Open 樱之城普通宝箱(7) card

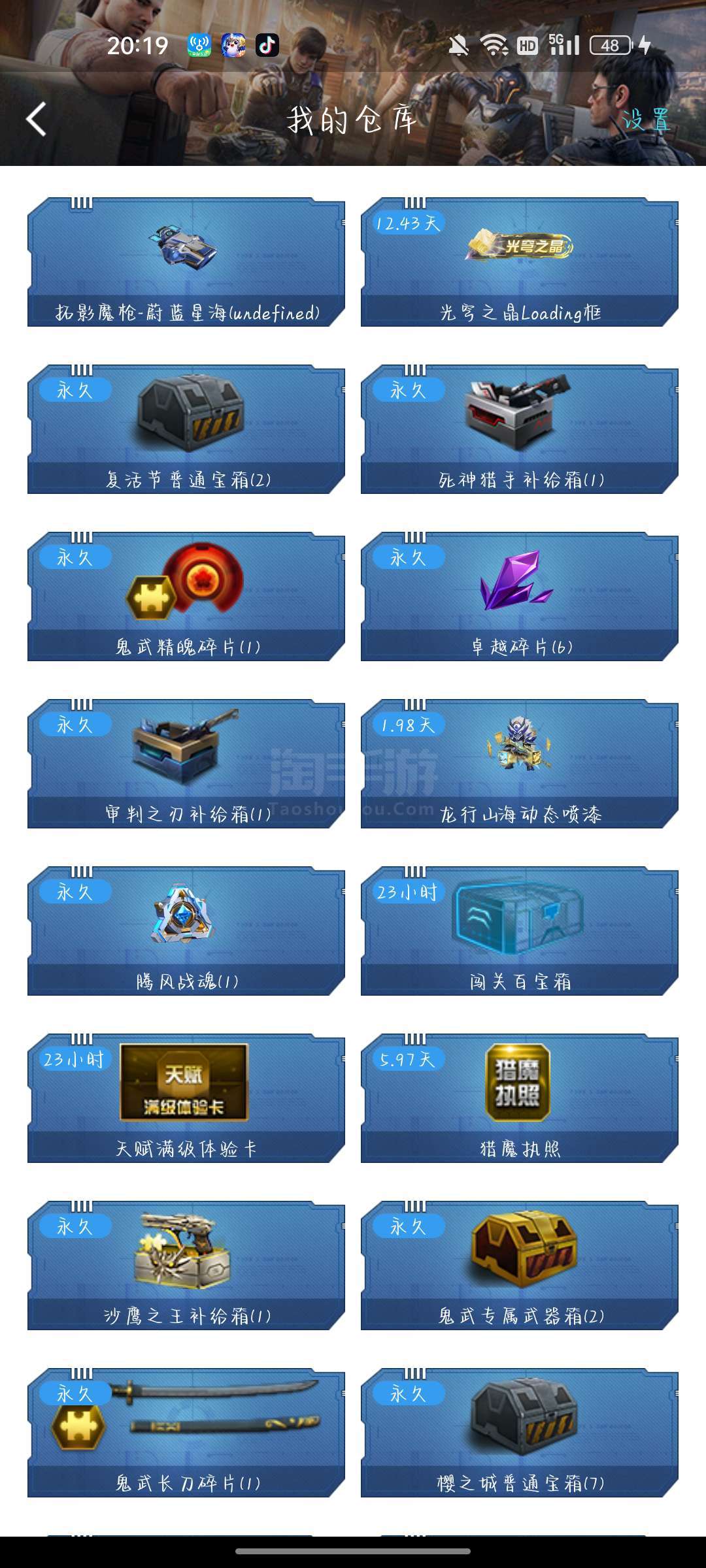coord(520,1433)
